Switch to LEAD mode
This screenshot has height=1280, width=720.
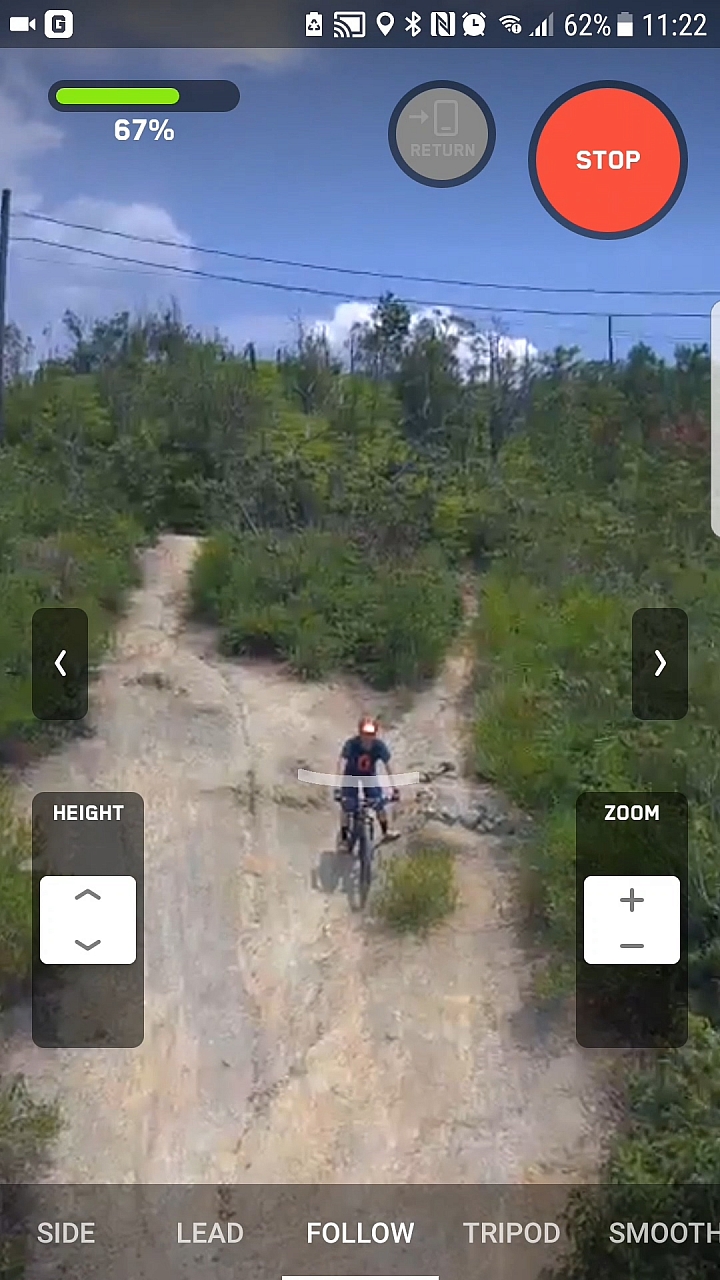point(210,1233)
